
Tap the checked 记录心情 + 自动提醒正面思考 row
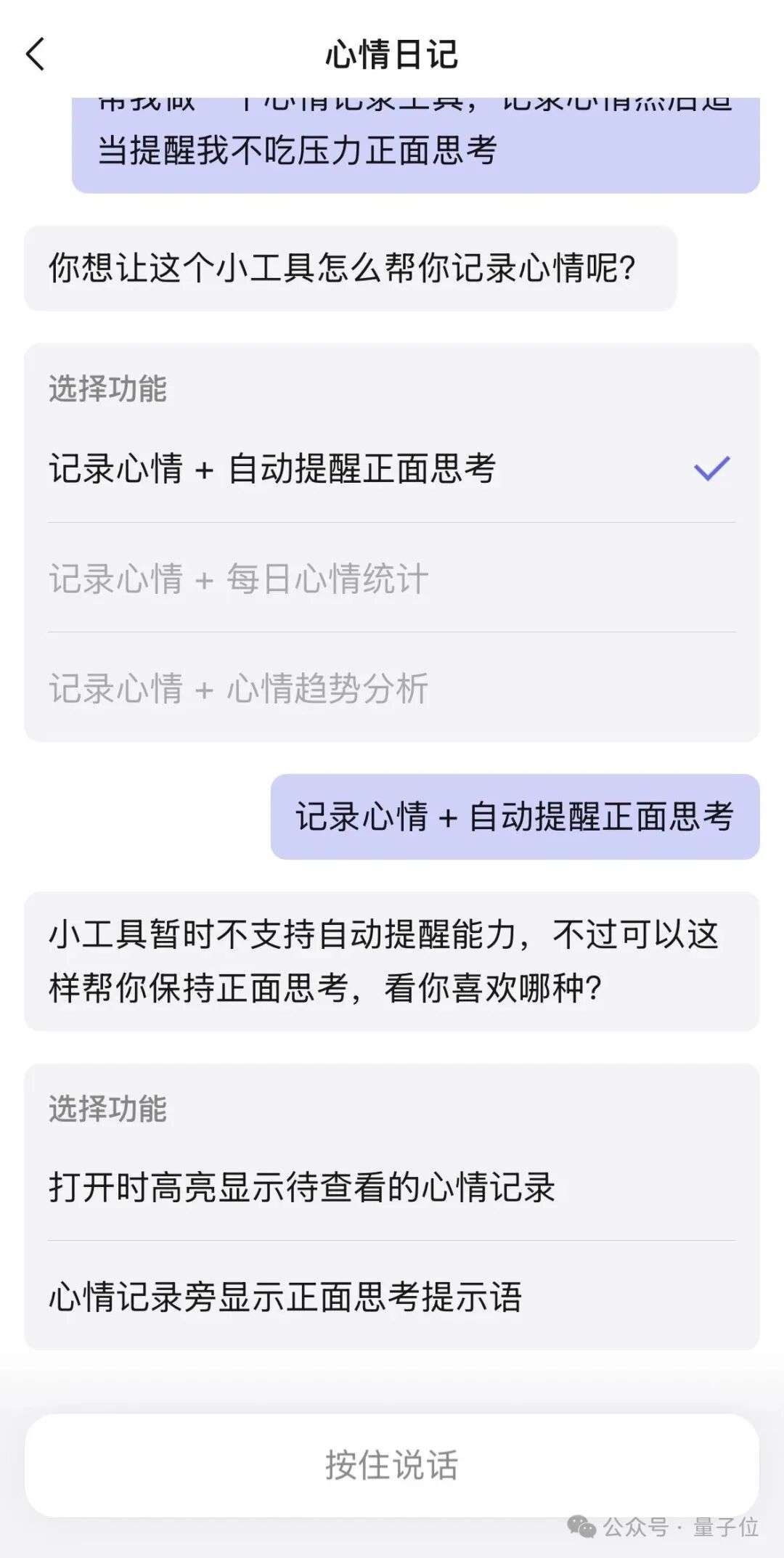click(x=392, y=468)
